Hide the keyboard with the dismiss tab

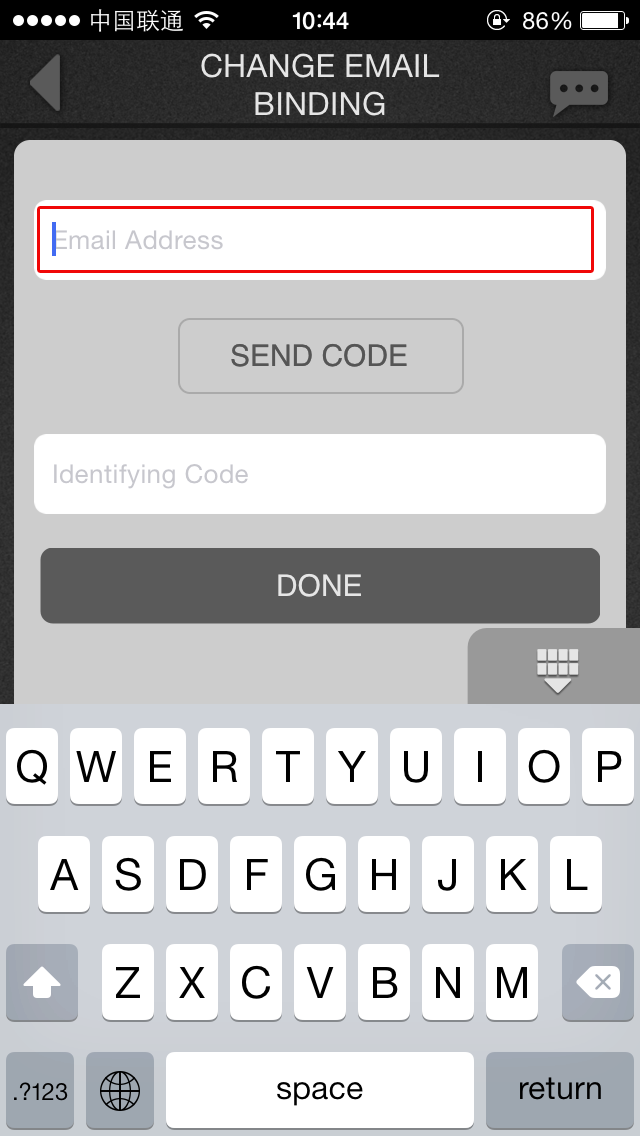tap(555, 667)
